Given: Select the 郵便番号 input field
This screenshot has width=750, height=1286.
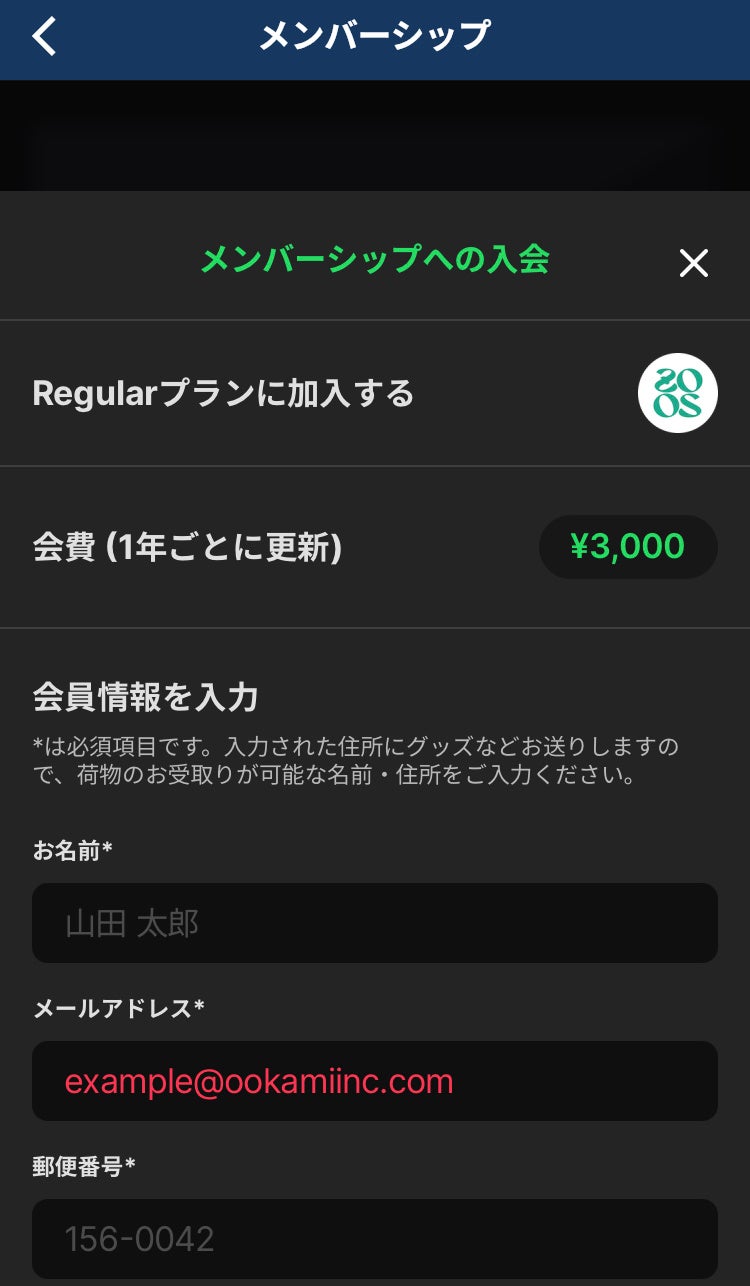Looking at the screenshot, I should 375,1239.
